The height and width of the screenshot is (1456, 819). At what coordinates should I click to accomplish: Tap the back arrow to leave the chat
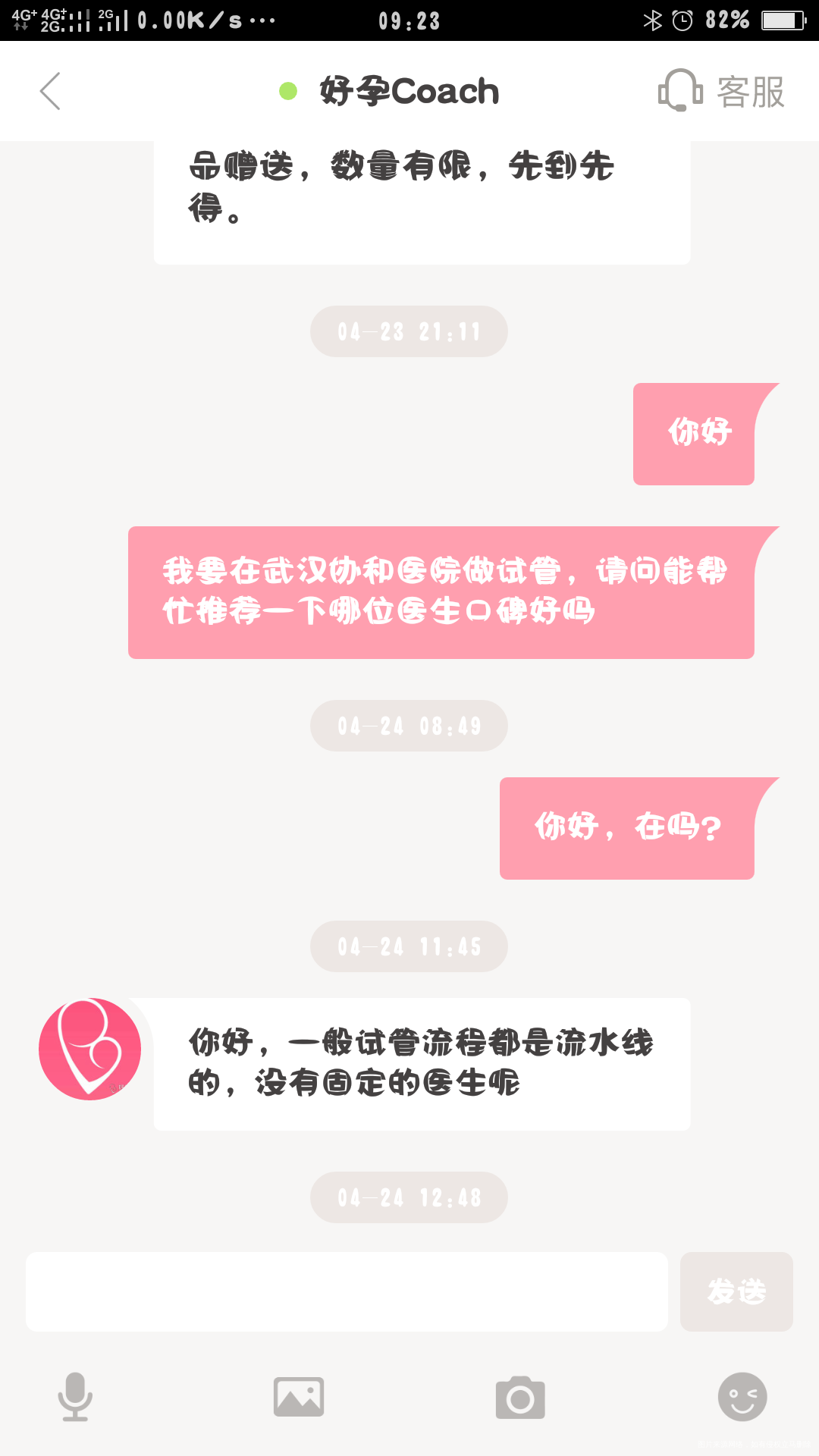point(49,90)
